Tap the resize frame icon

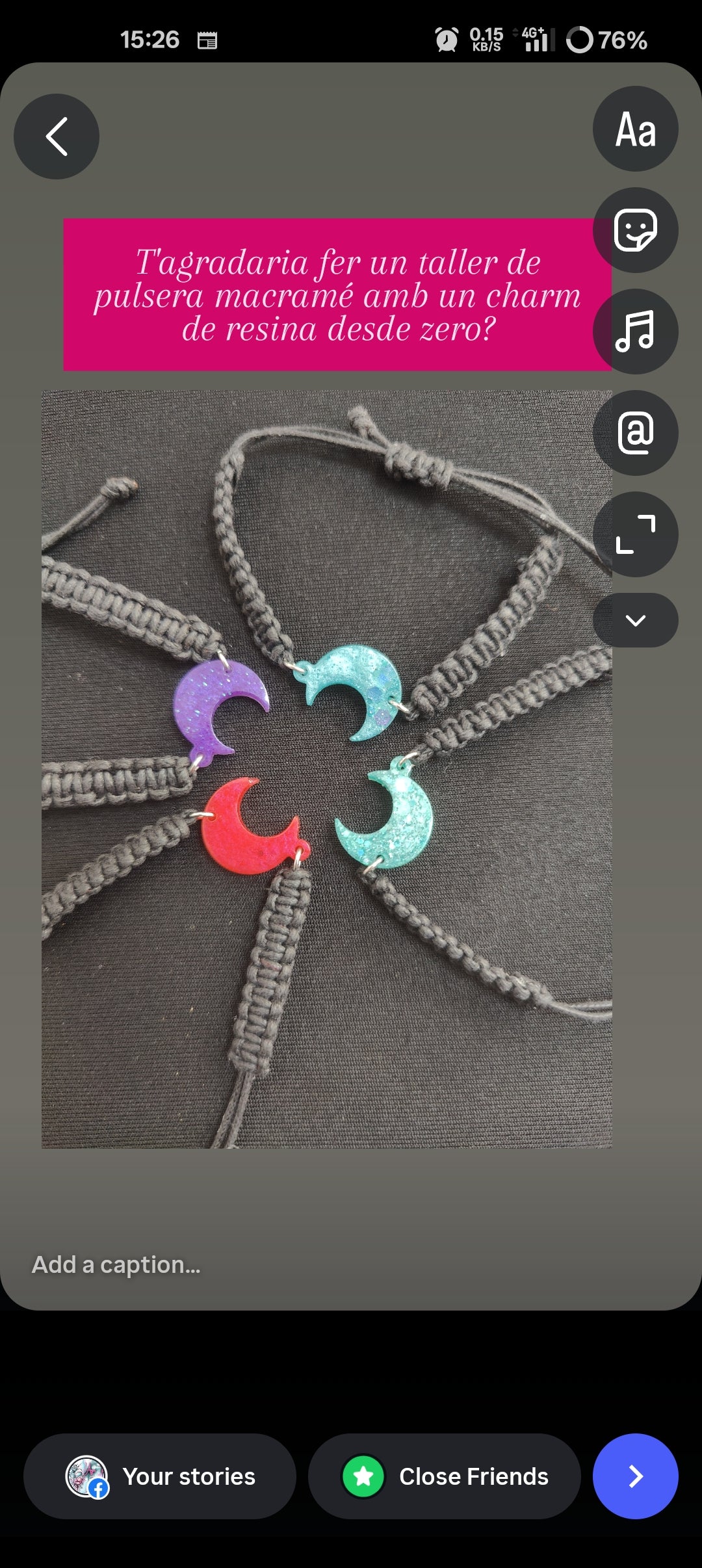click(635, 534)
